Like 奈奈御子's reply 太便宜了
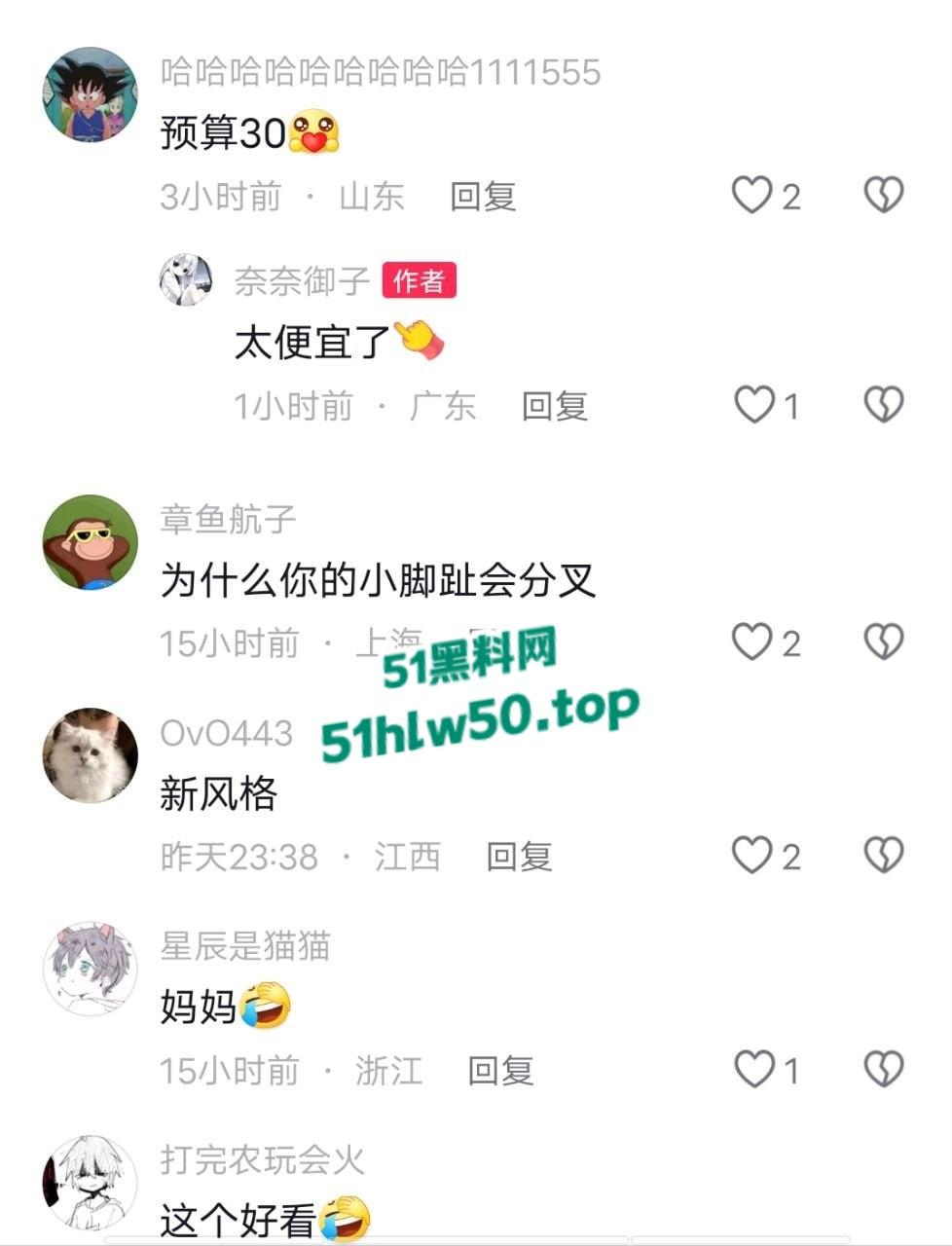This screenshot has height=1246, width=952. (754, 405)
